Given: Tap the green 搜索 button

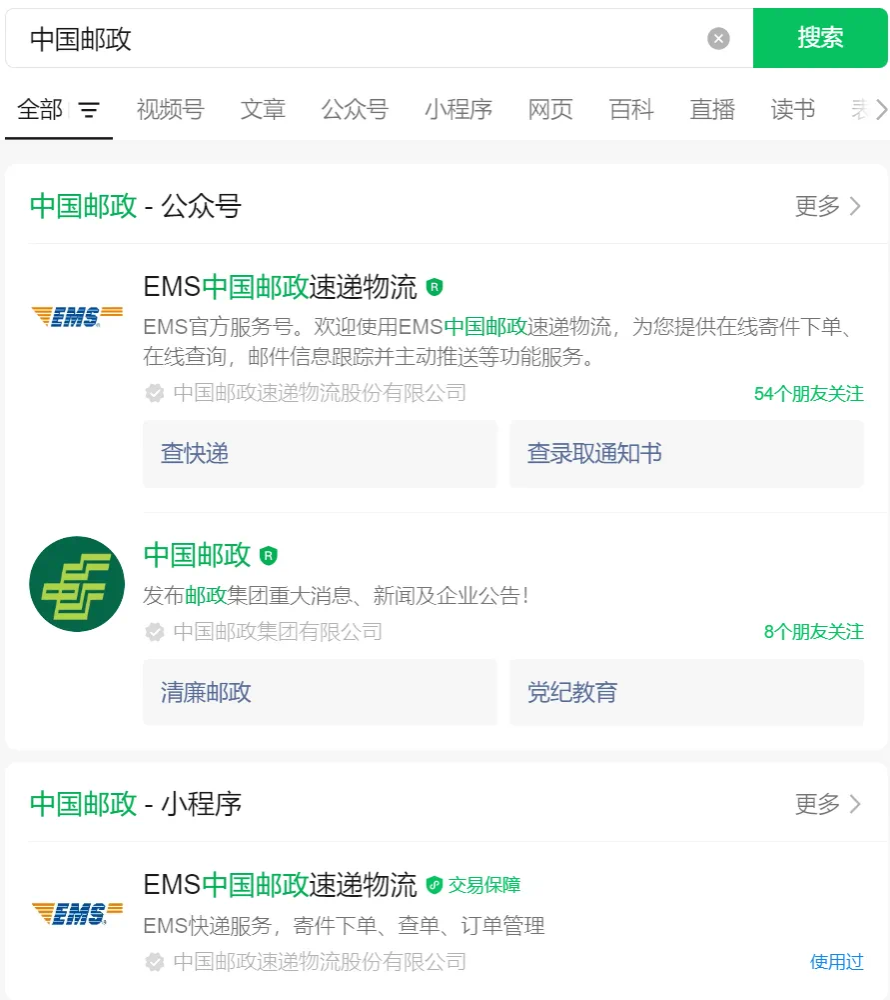Looking at the screenshot, I should tap(820, 38).
